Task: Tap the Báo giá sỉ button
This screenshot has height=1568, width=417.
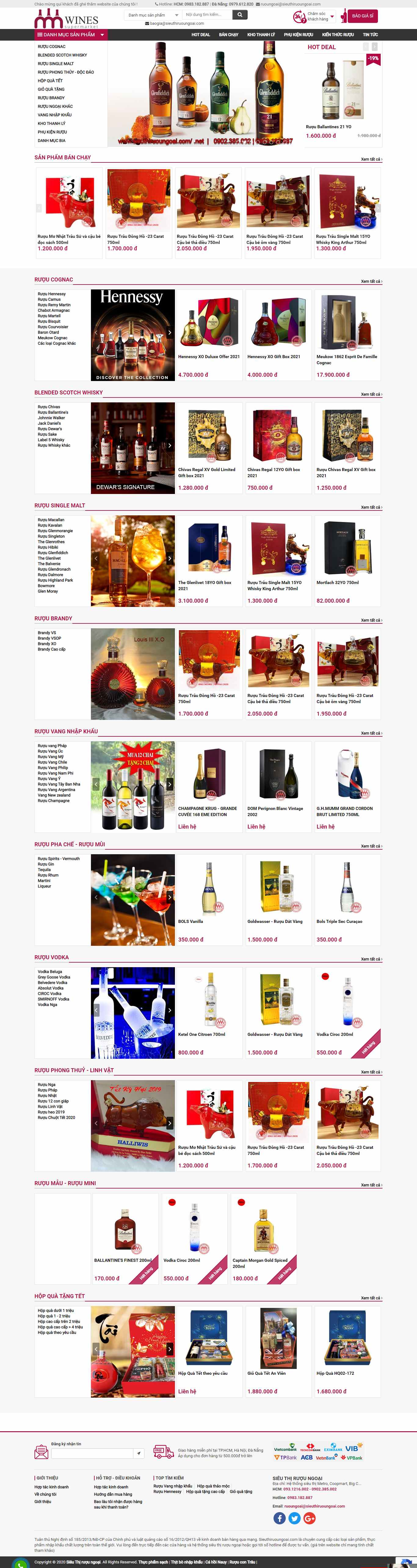Action: [363, 16]
